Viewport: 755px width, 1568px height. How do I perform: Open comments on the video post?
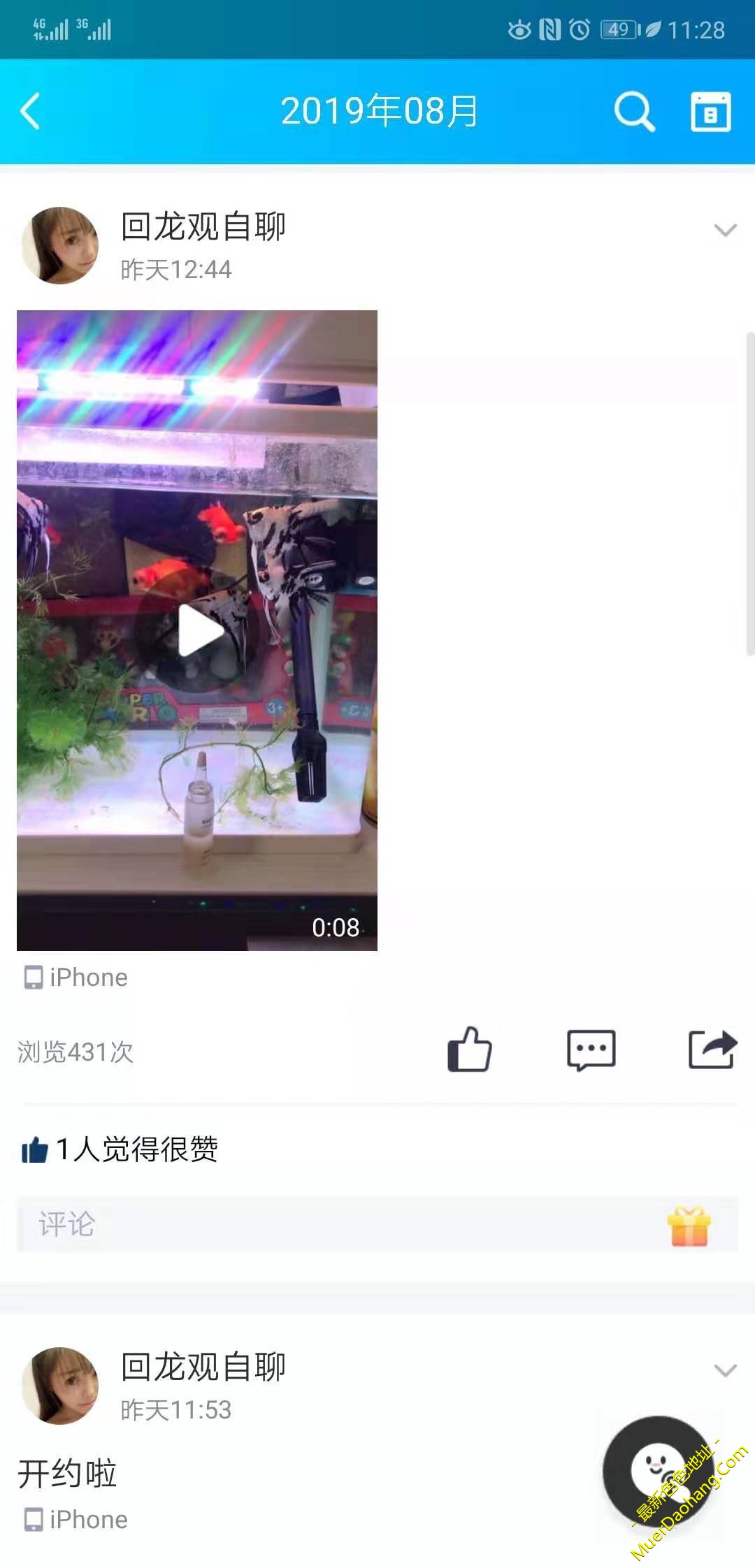(x=591, y=1050)
